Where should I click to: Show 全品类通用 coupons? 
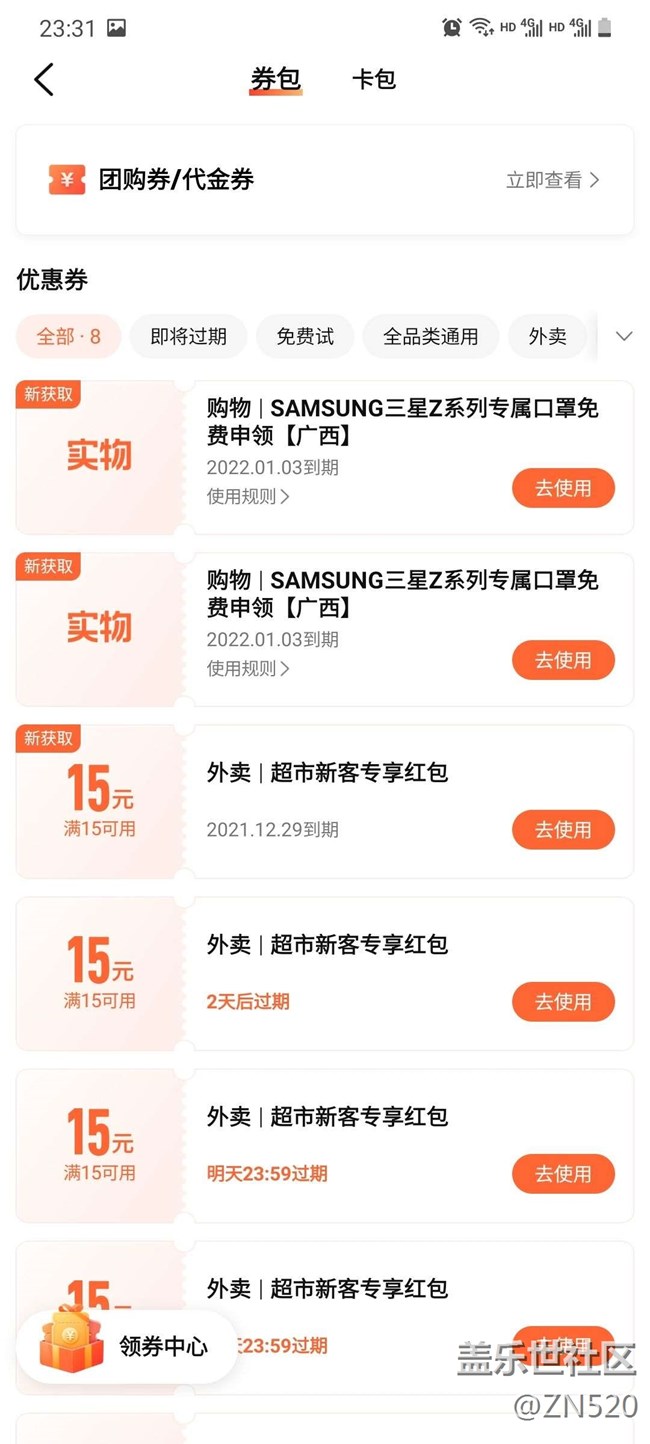click(x=431, y=337)
